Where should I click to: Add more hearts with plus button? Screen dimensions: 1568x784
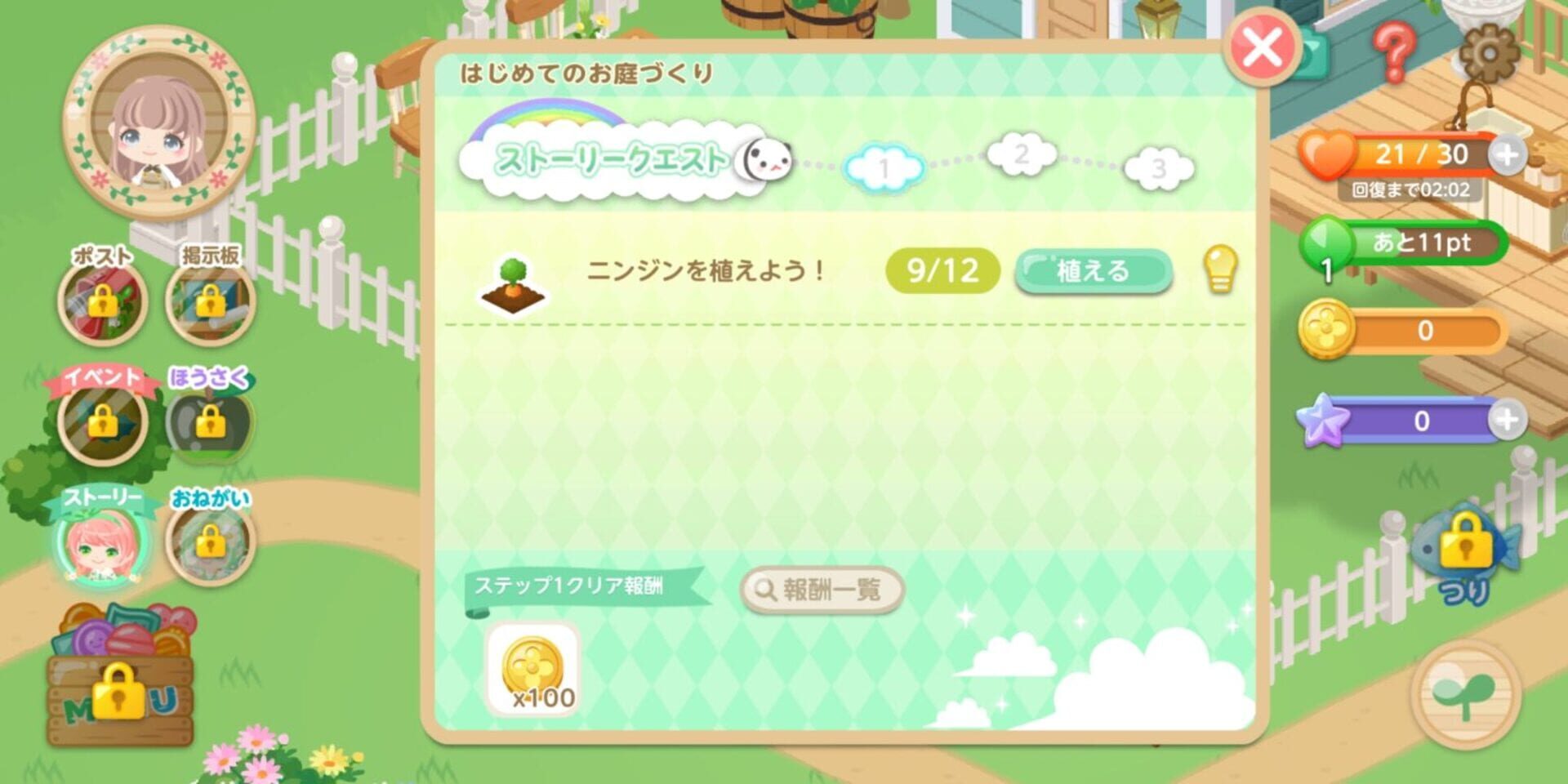tap(1507, 154)
